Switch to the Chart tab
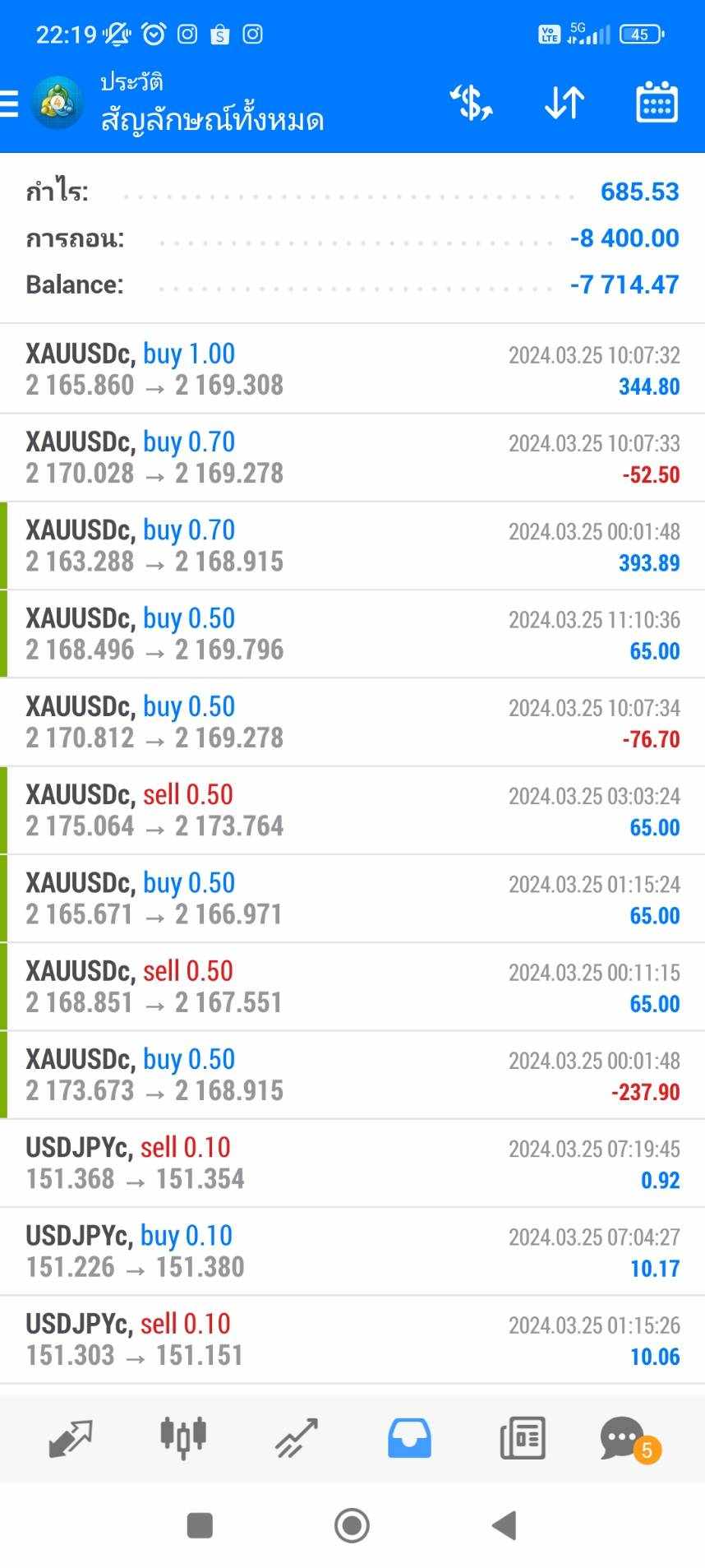The width and height of the screenshot is (705, 1568). coord(183,1439)
